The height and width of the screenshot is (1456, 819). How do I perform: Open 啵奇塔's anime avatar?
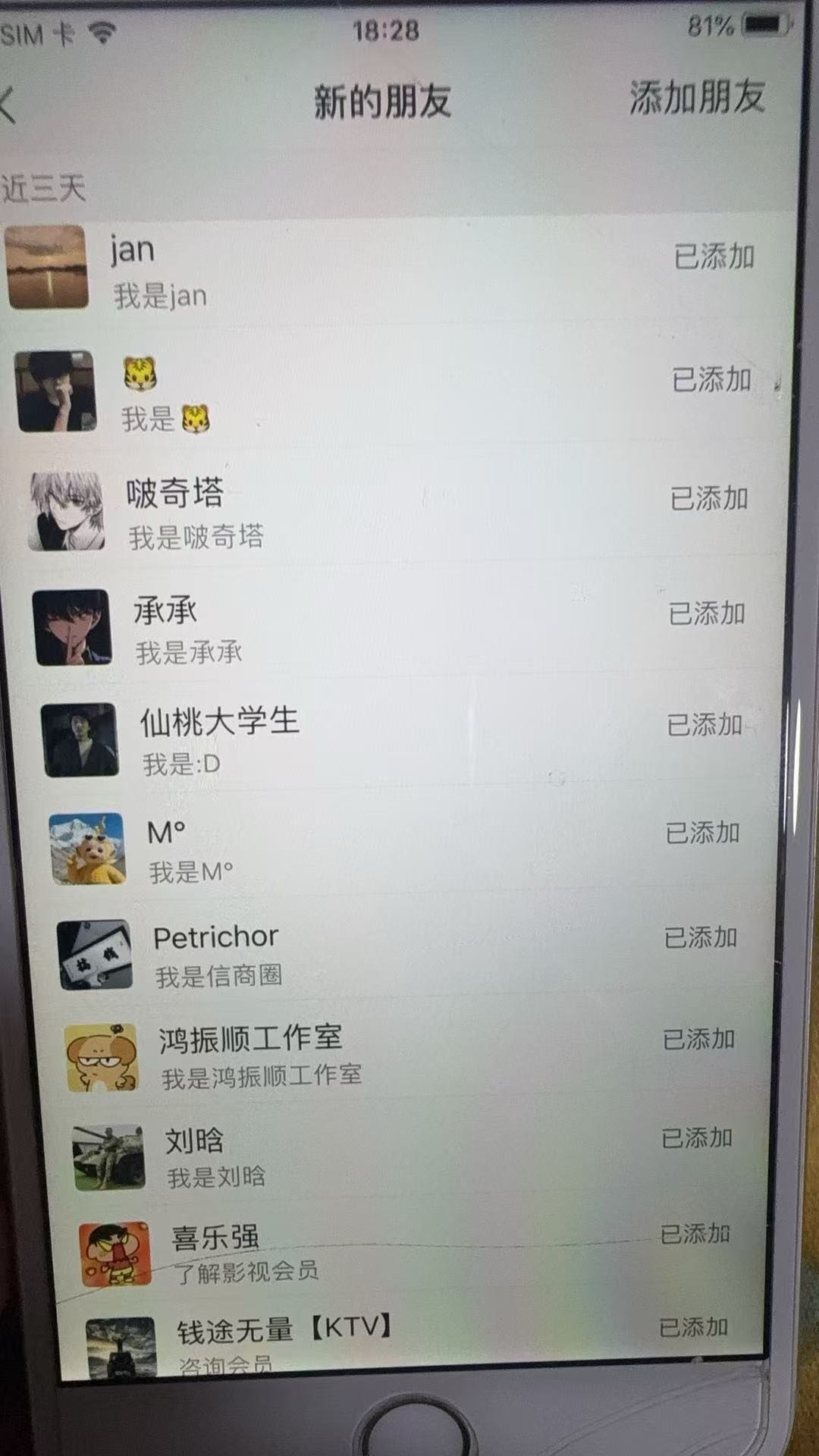67,510
